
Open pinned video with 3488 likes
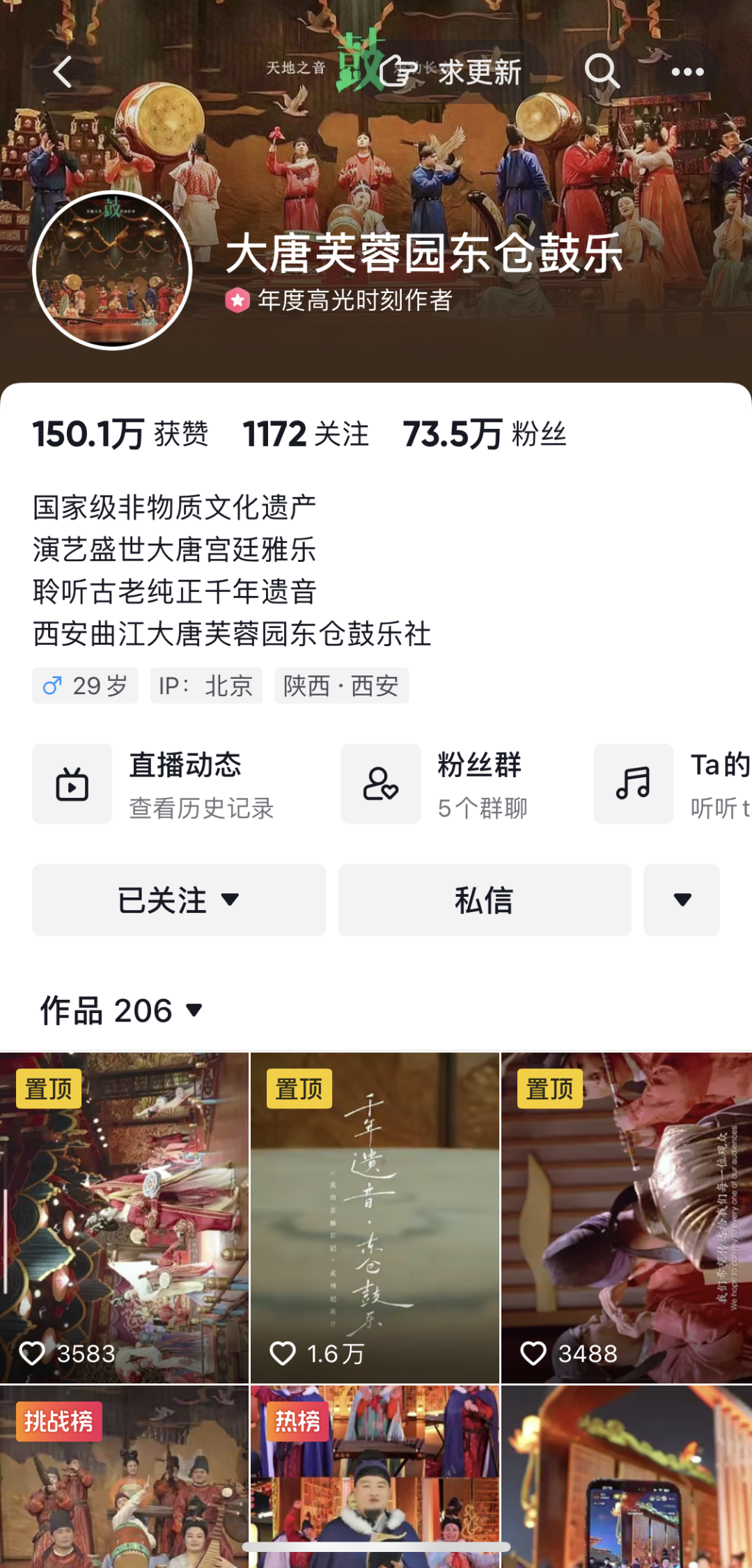(626, 1217)
